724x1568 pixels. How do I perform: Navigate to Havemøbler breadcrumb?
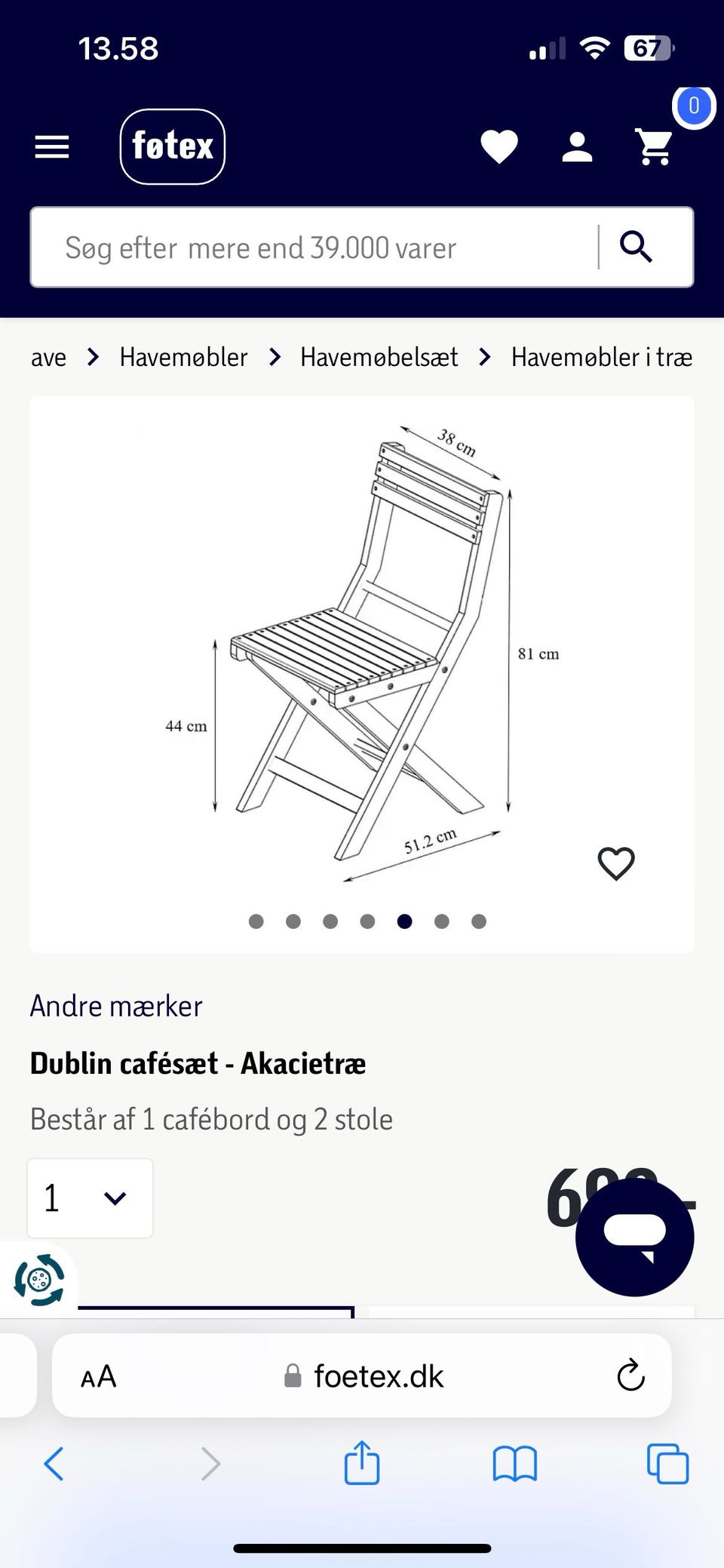[x=183, y=357]
